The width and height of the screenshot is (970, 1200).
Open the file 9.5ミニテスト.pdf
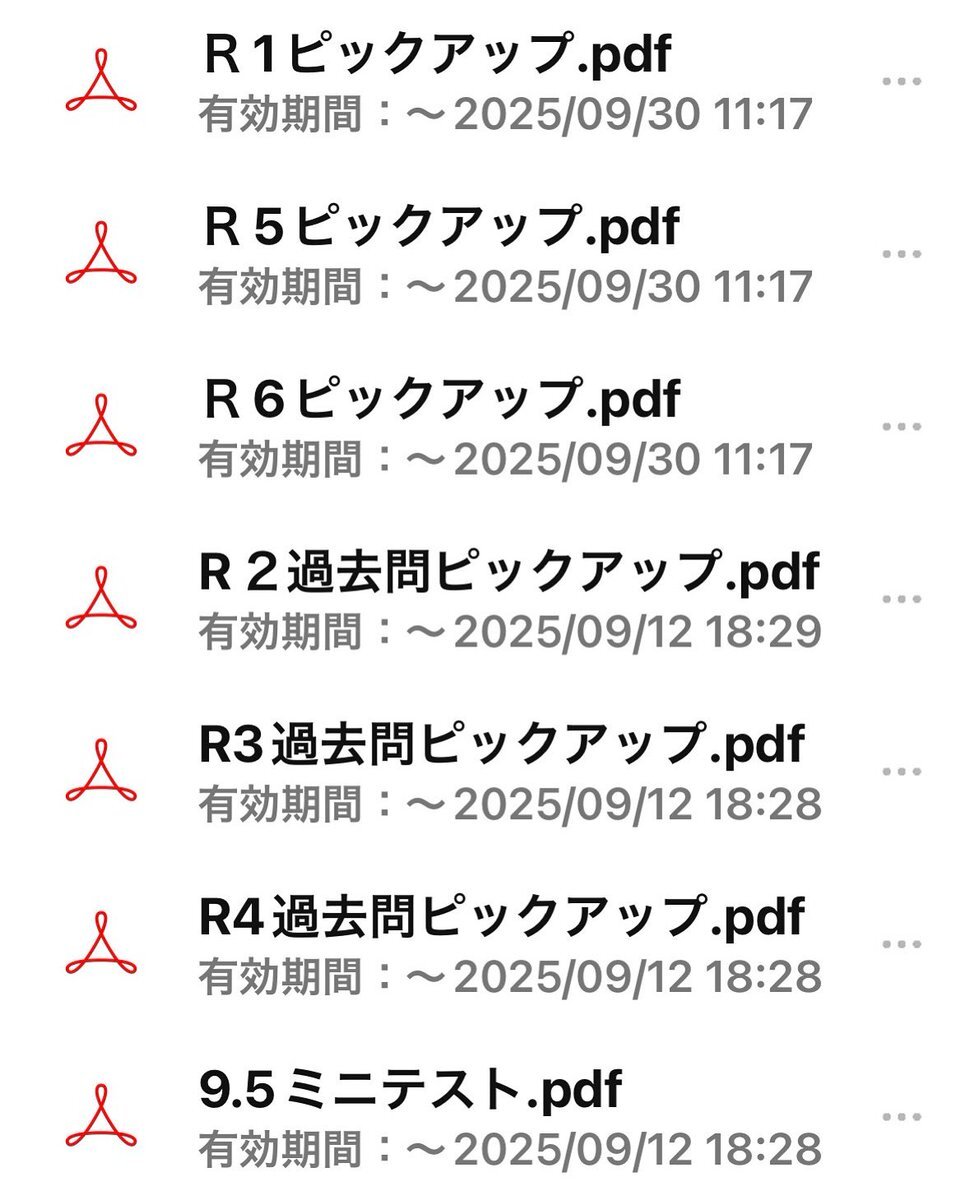tap(411, 1090)
